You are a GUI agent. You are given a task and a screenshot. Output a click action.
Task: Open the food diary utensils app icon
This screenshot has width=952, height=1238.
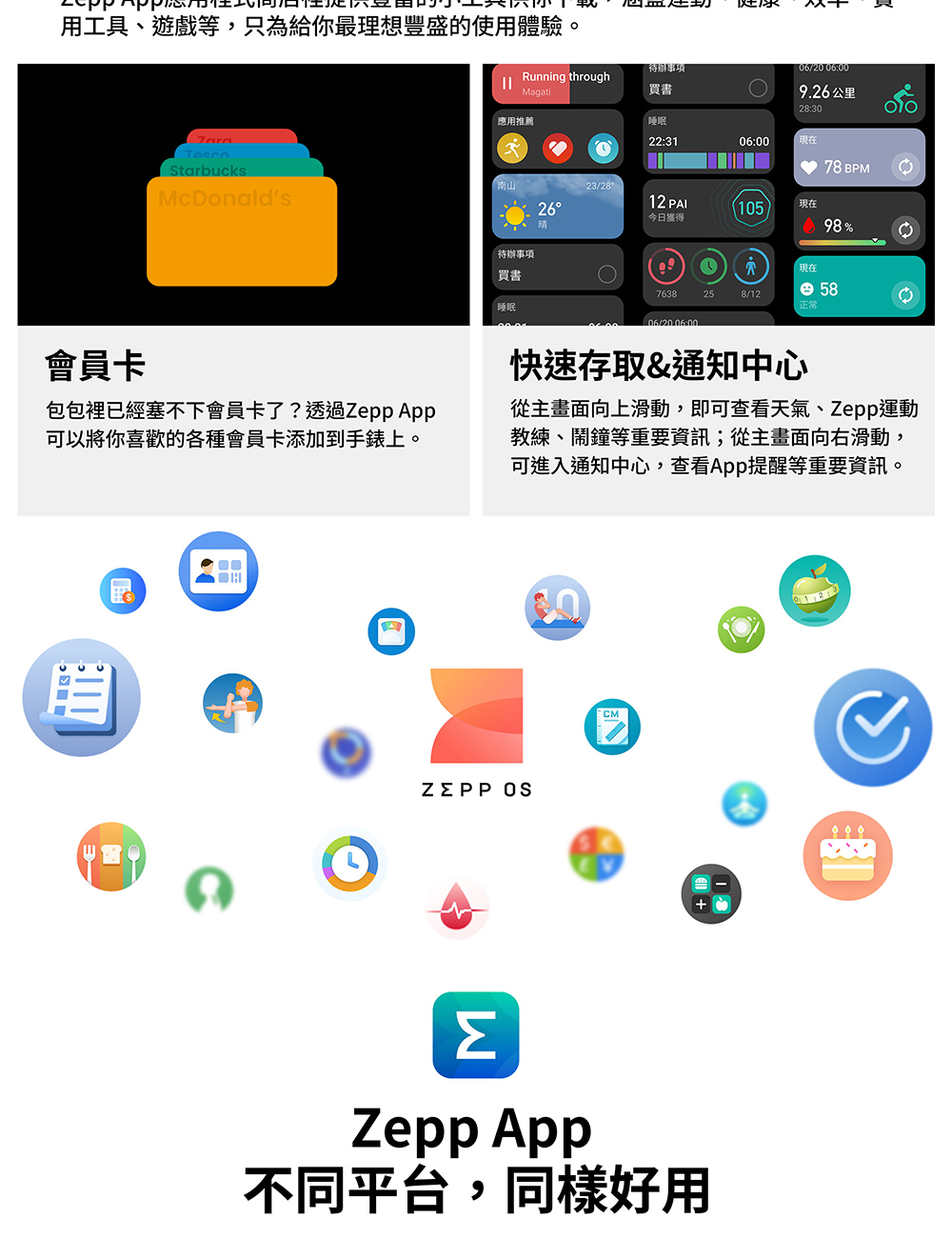pyautogui.click(x=110, y=856)
